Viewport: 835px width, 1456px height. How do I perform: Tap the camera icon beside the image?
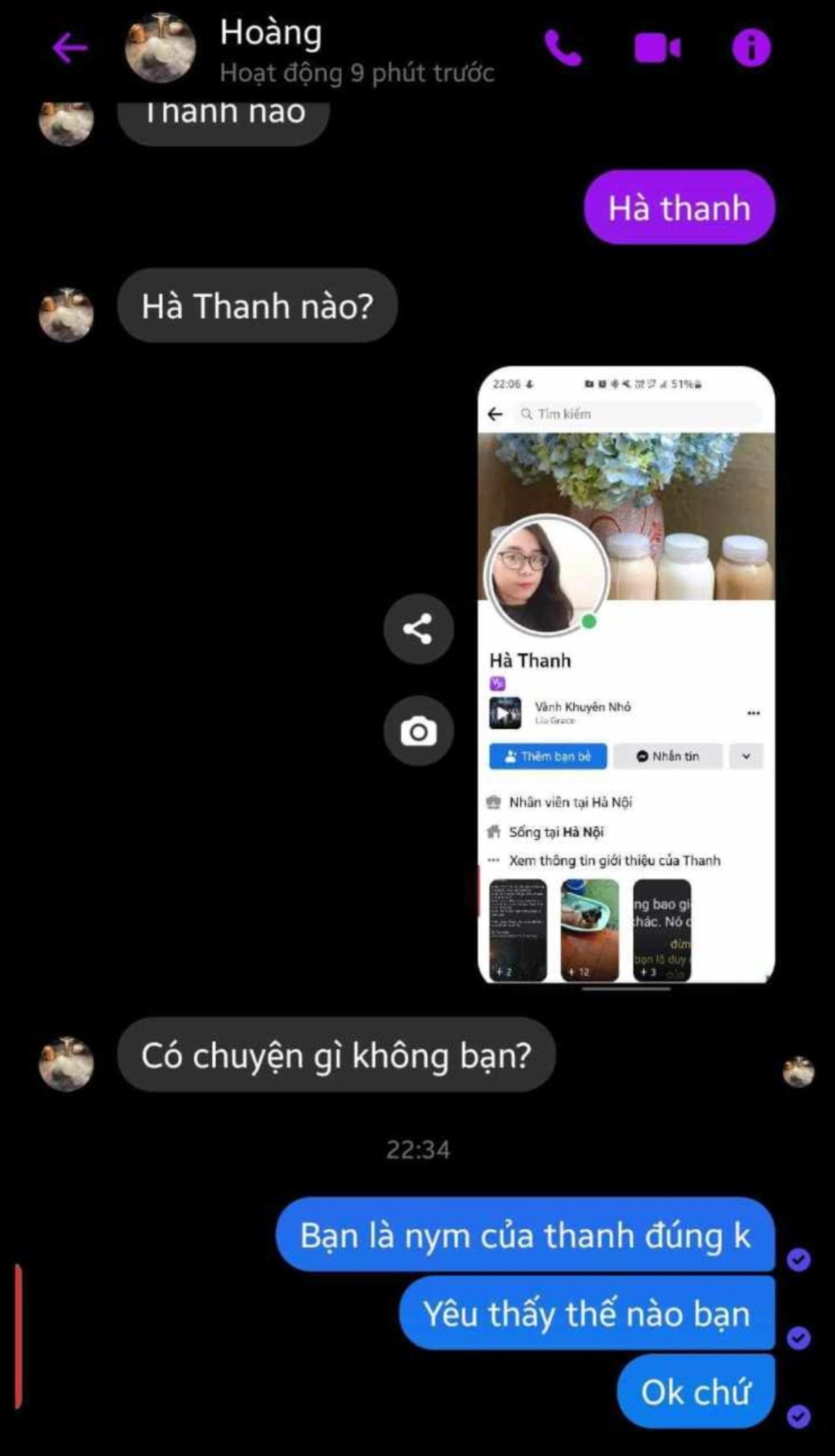pos(419,731)
